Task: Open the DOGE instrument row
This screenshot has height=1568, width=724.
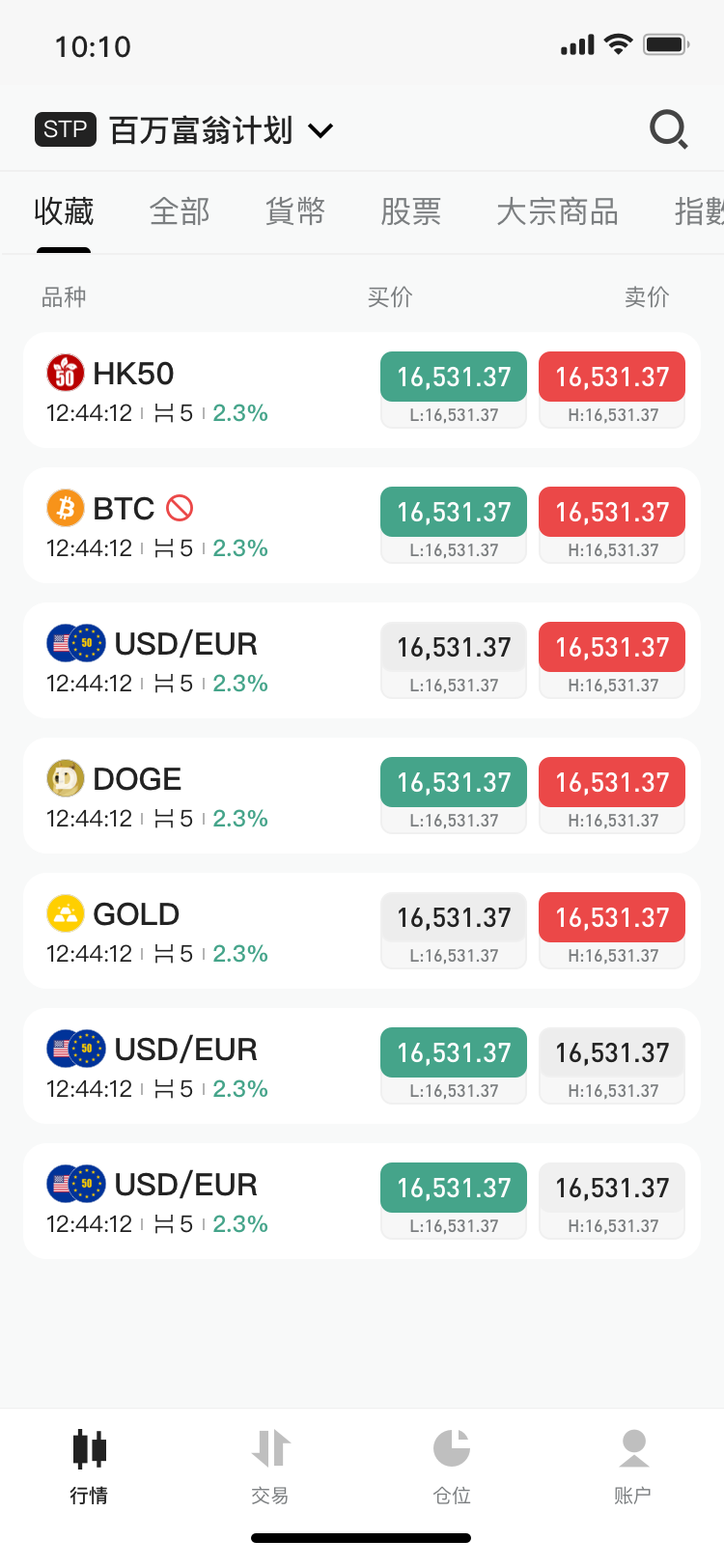Action: point(362,796)
